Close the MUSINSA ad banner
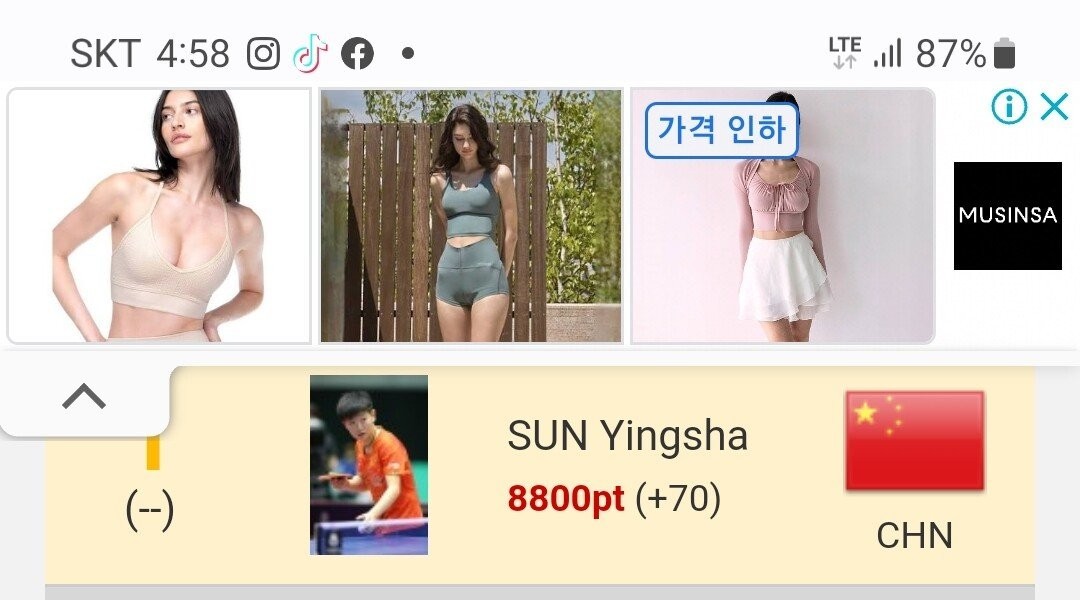 (1054, 107)
